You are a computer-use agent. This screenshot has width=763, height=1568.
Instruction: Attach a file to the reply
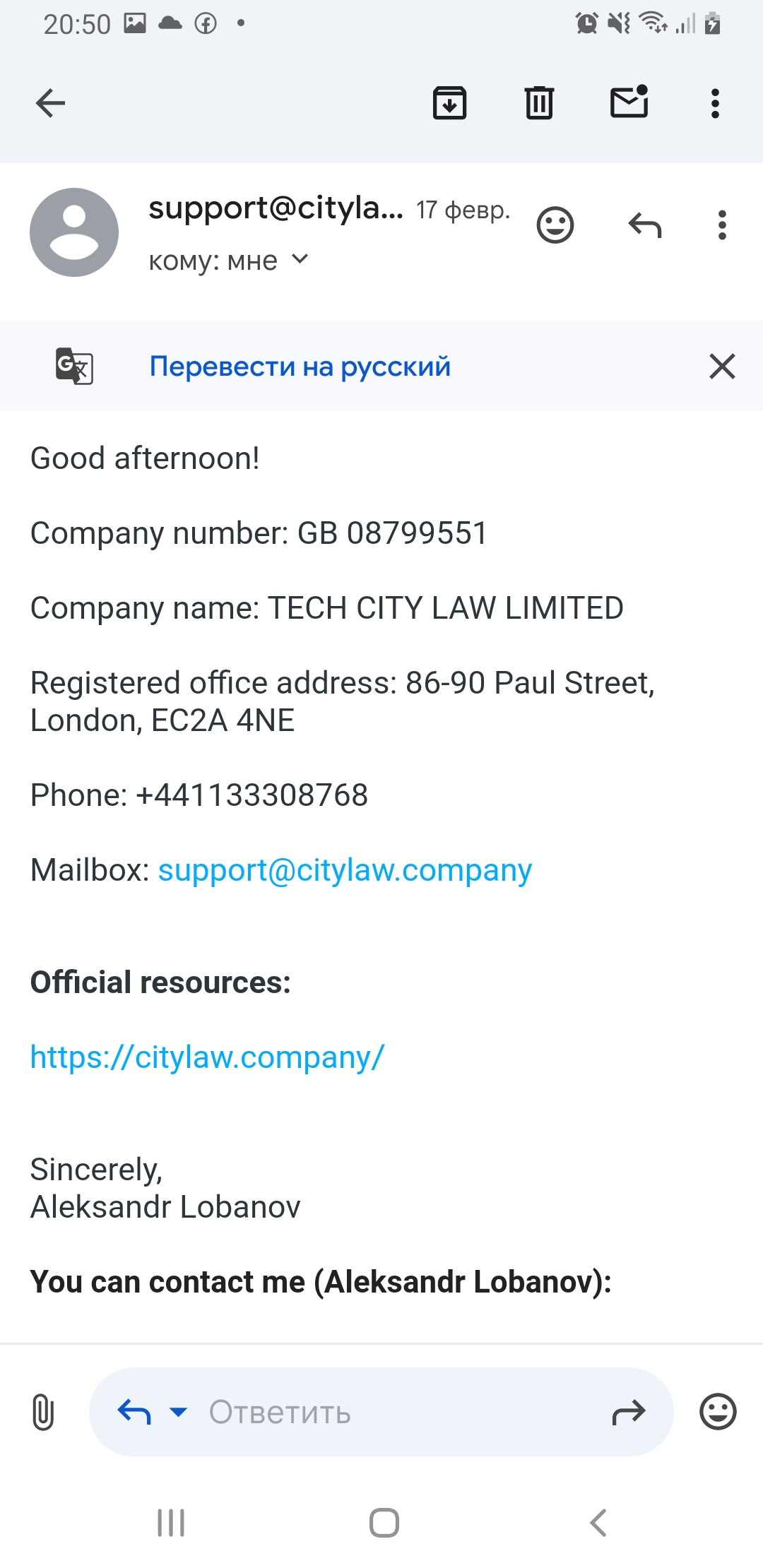coord(43,1412)
